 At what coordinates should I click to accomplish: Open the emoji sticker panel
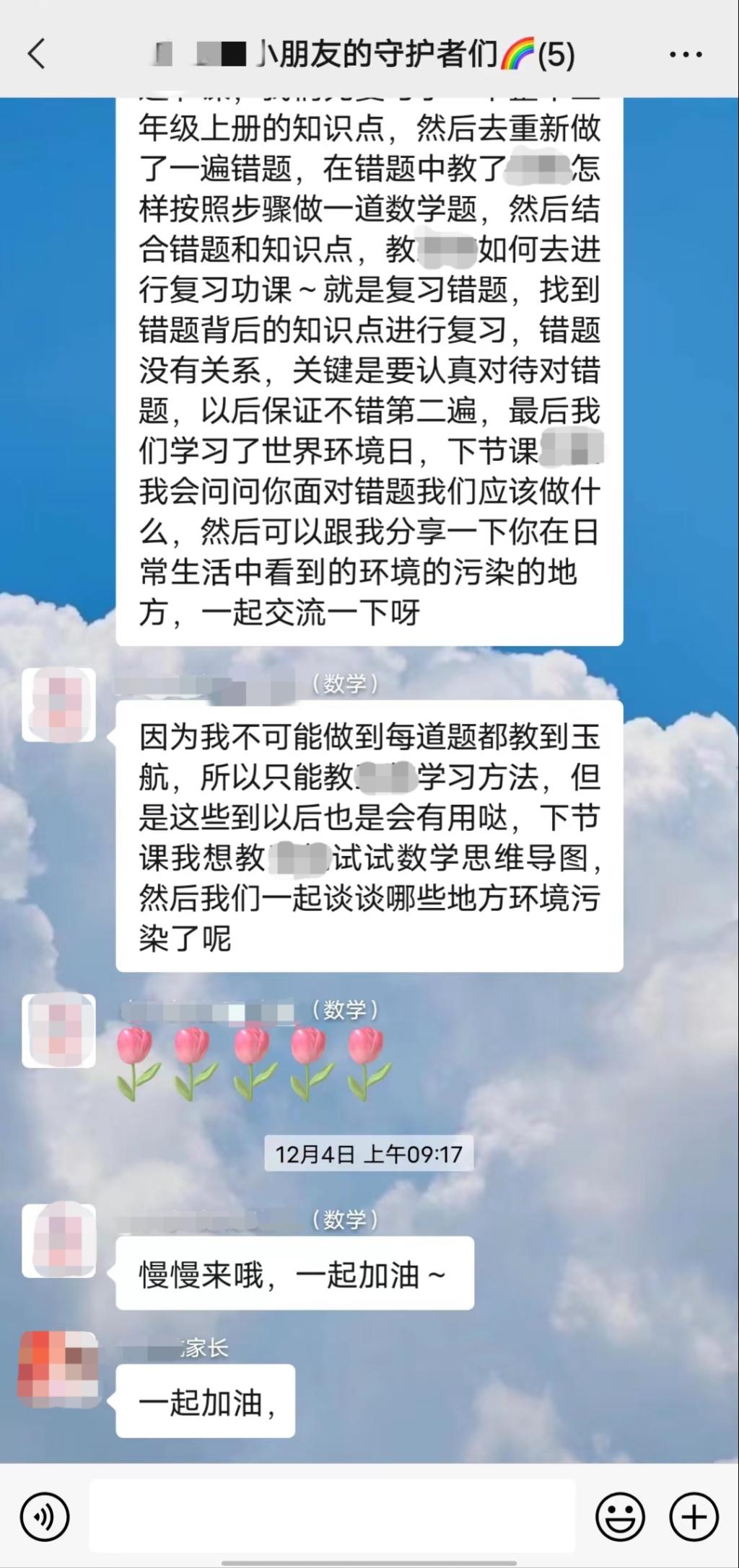(x=619, y=1517)
